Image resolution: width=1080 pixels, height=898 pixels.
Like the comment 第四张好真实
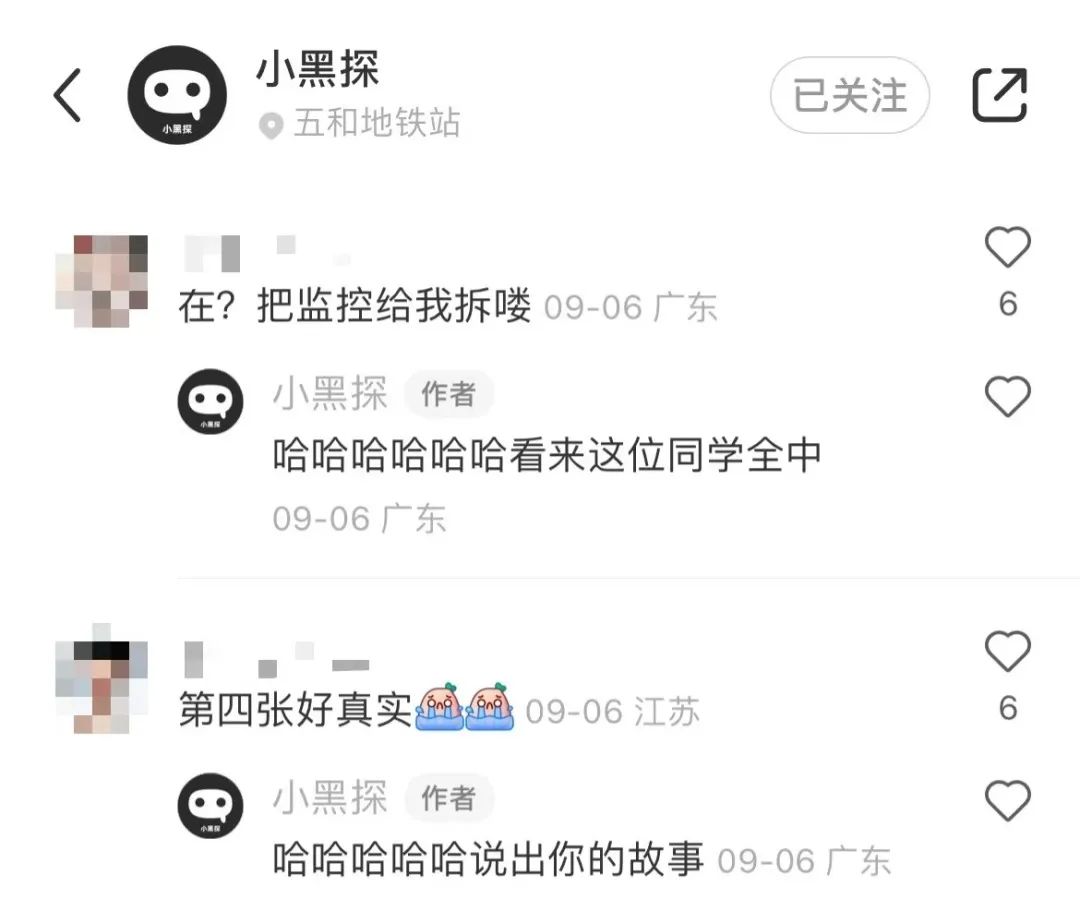1007,652
